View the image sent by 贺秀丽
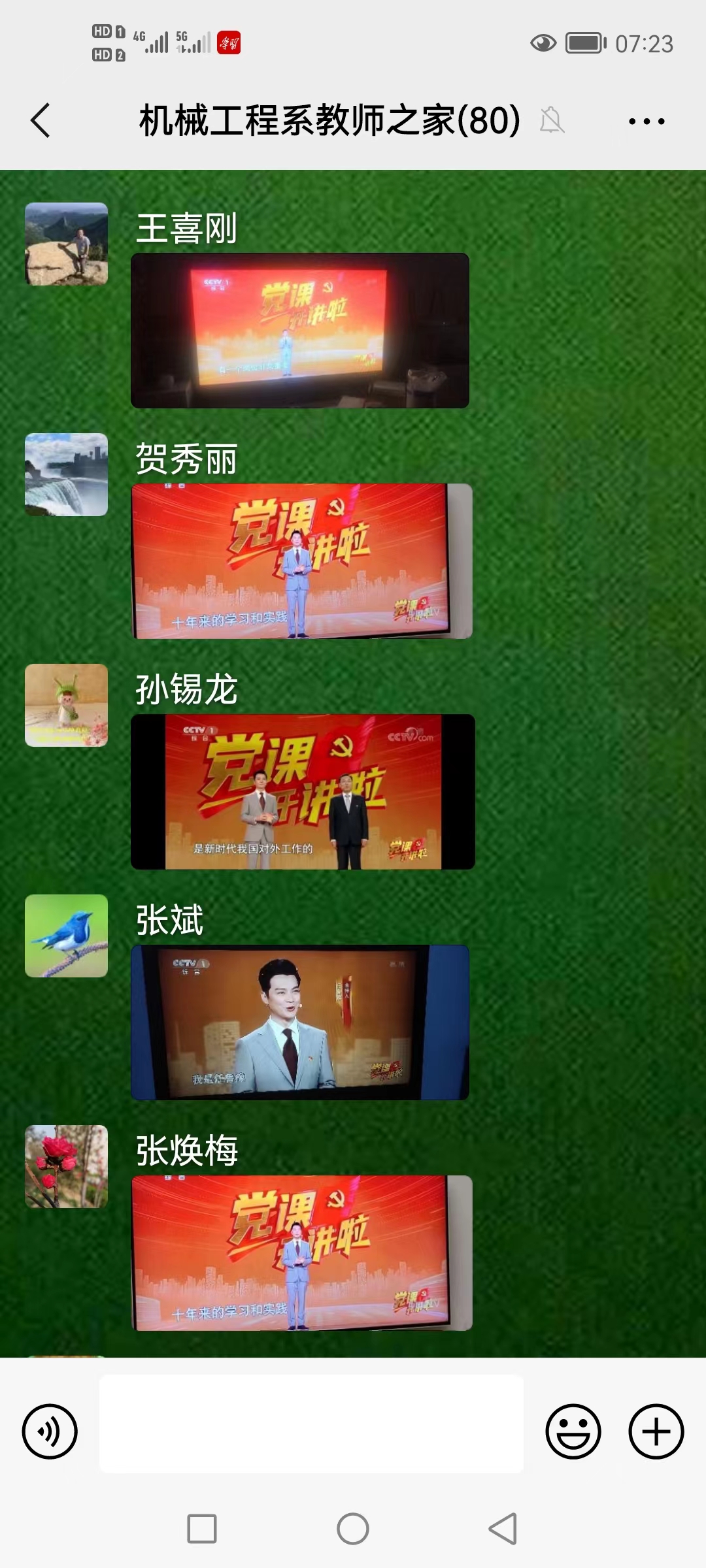This screenshot has width=706, height=1568. [x=301, y=561]
